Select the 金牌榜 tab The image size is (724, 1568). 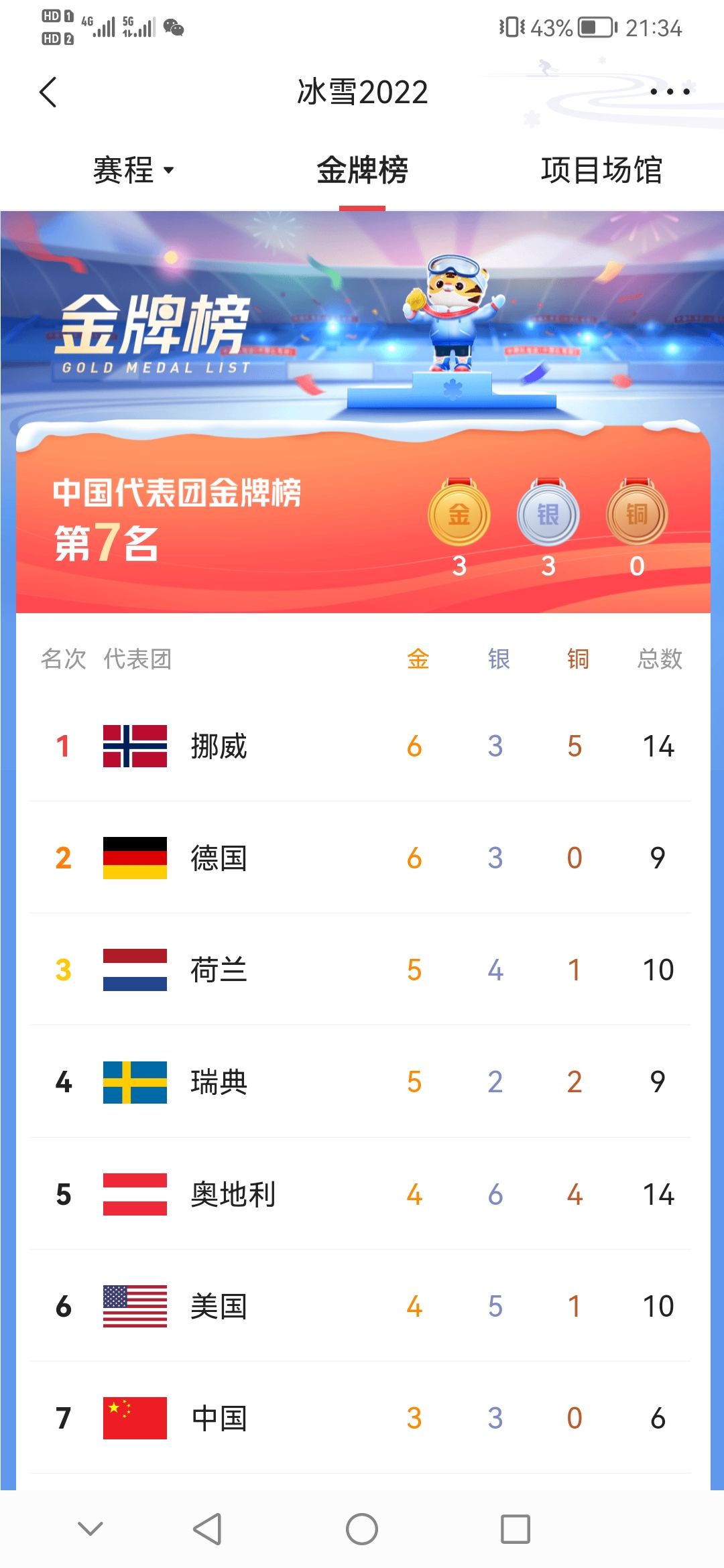click(362, 170)
